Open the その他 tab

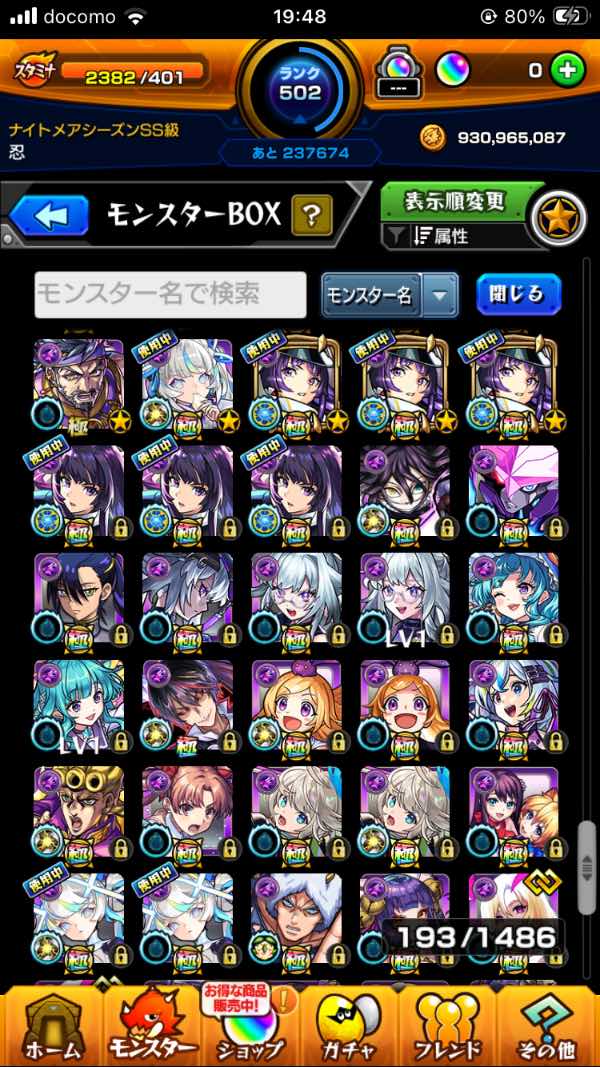tap(548, 1025)
